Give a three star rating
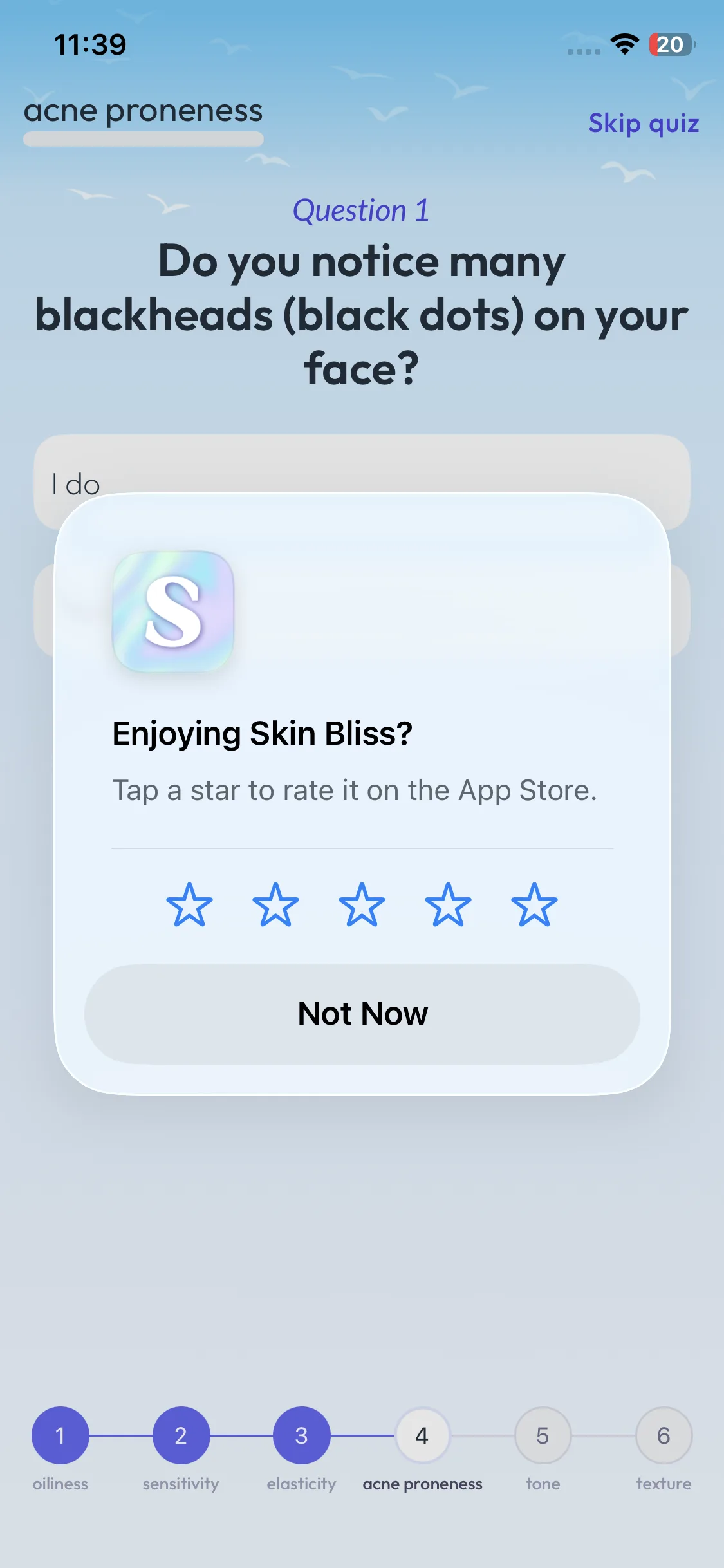Screen dimensions: 724x1568 (362, 904)
